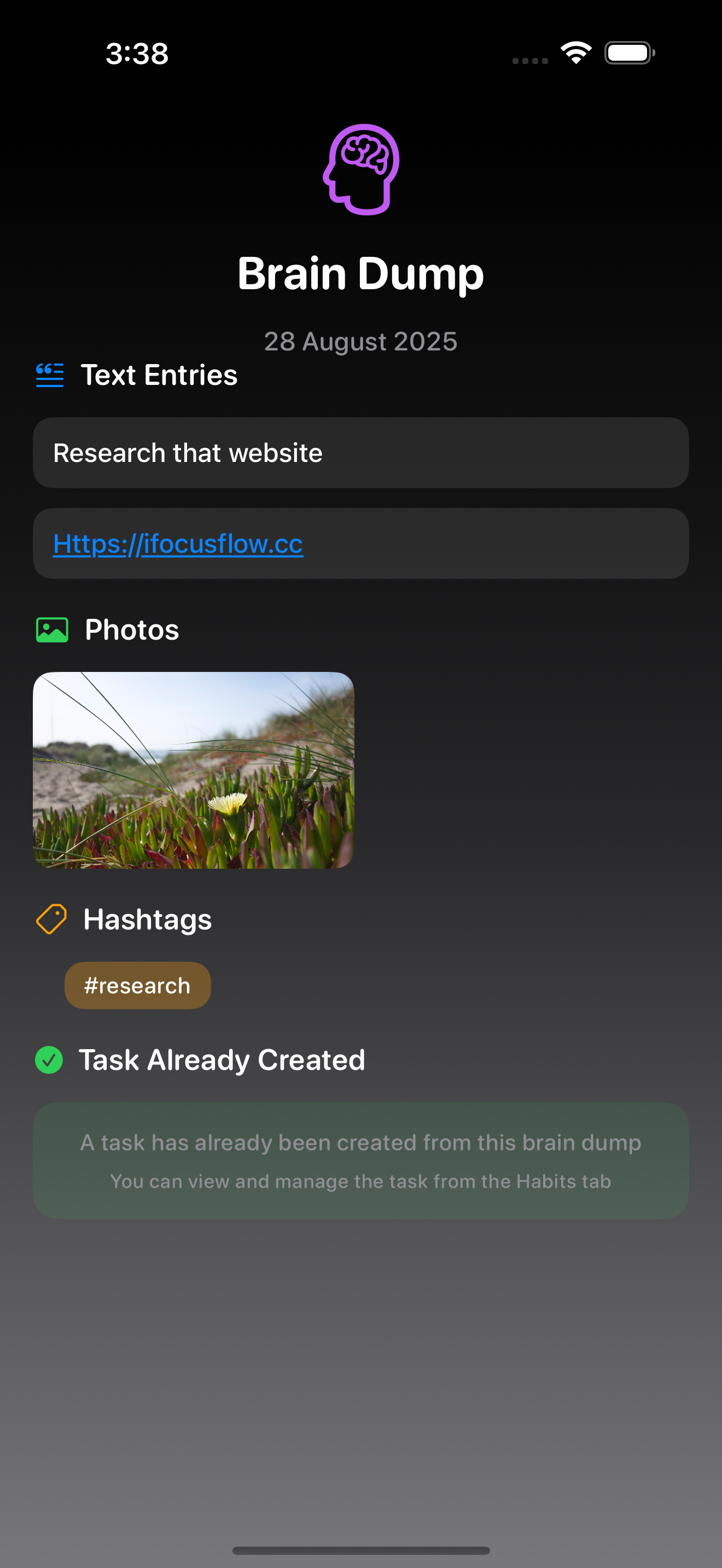Select the #research hashtag chip
Viewport: 722px width, 1568px height.
click(x=138, y=986)
